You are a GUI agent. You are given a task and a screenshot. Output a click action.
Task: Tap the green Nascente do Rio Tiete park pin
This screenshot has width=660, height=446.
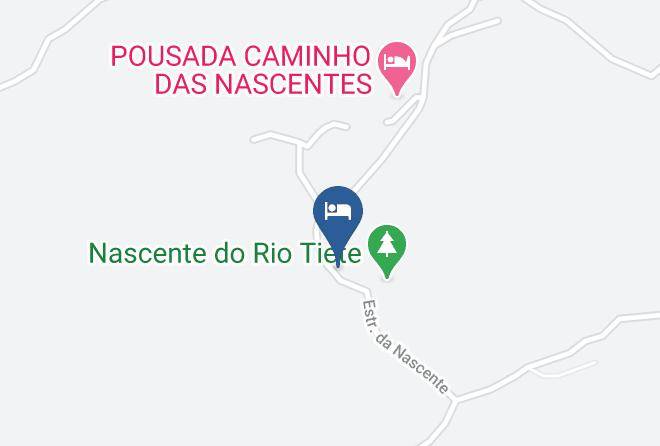pos(387,251)
